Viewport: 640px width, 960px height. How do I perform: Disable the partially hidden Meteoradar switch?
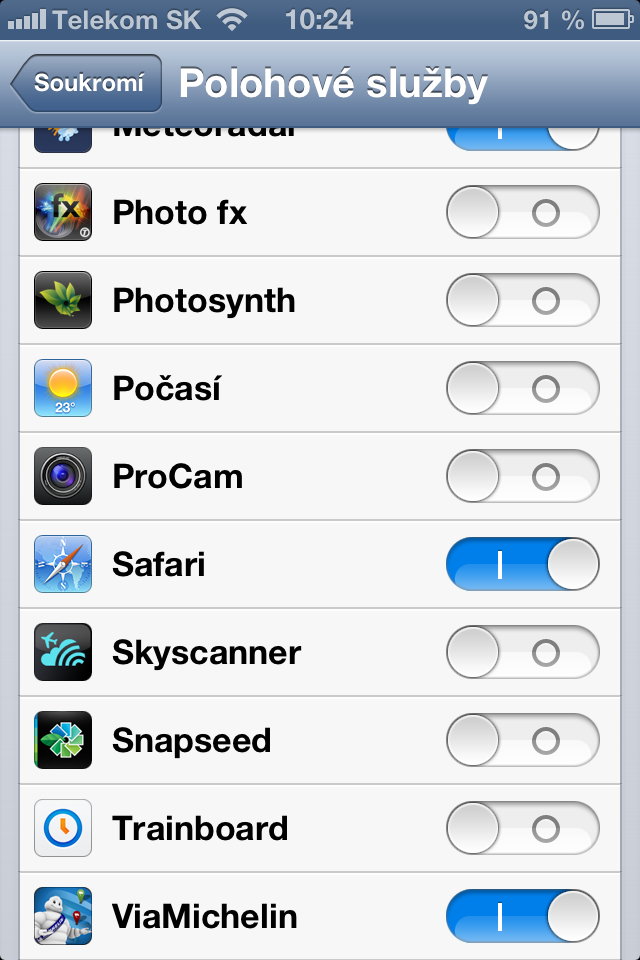(522, 139)
